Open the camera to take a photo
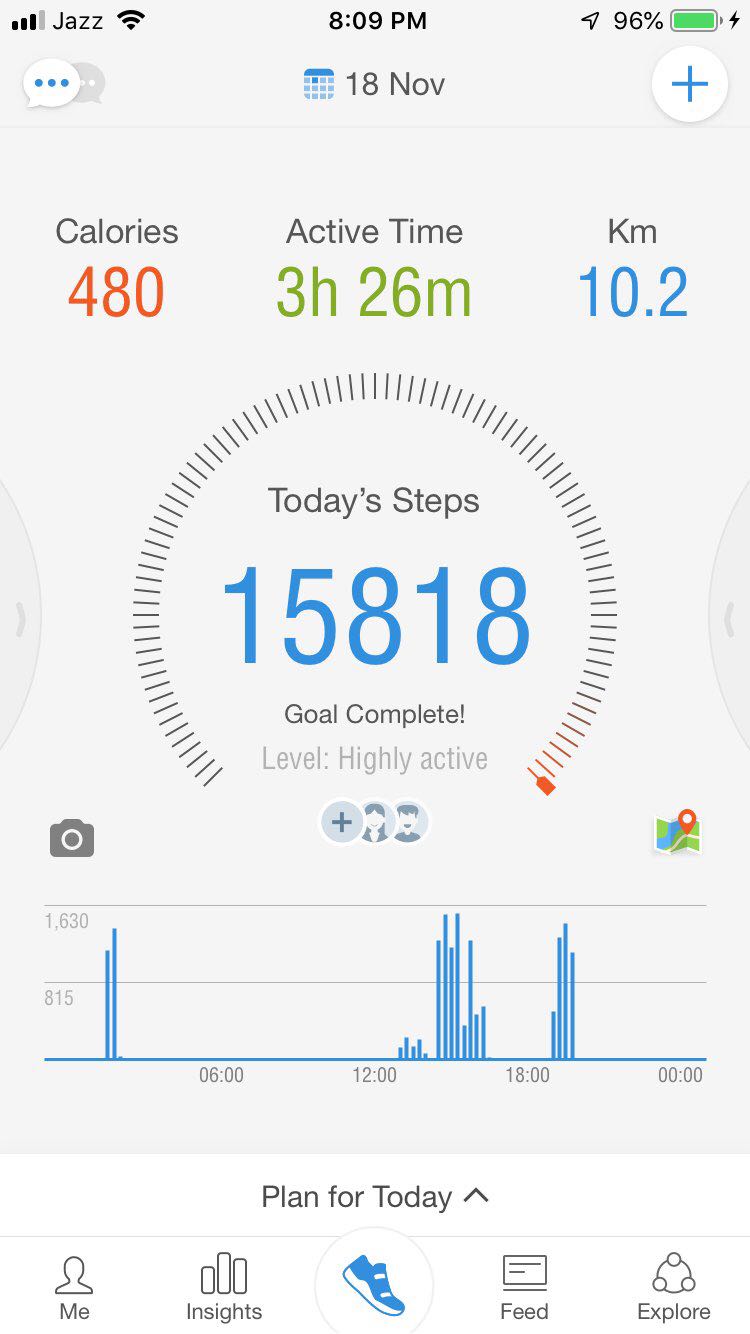 tap(72, 838)
